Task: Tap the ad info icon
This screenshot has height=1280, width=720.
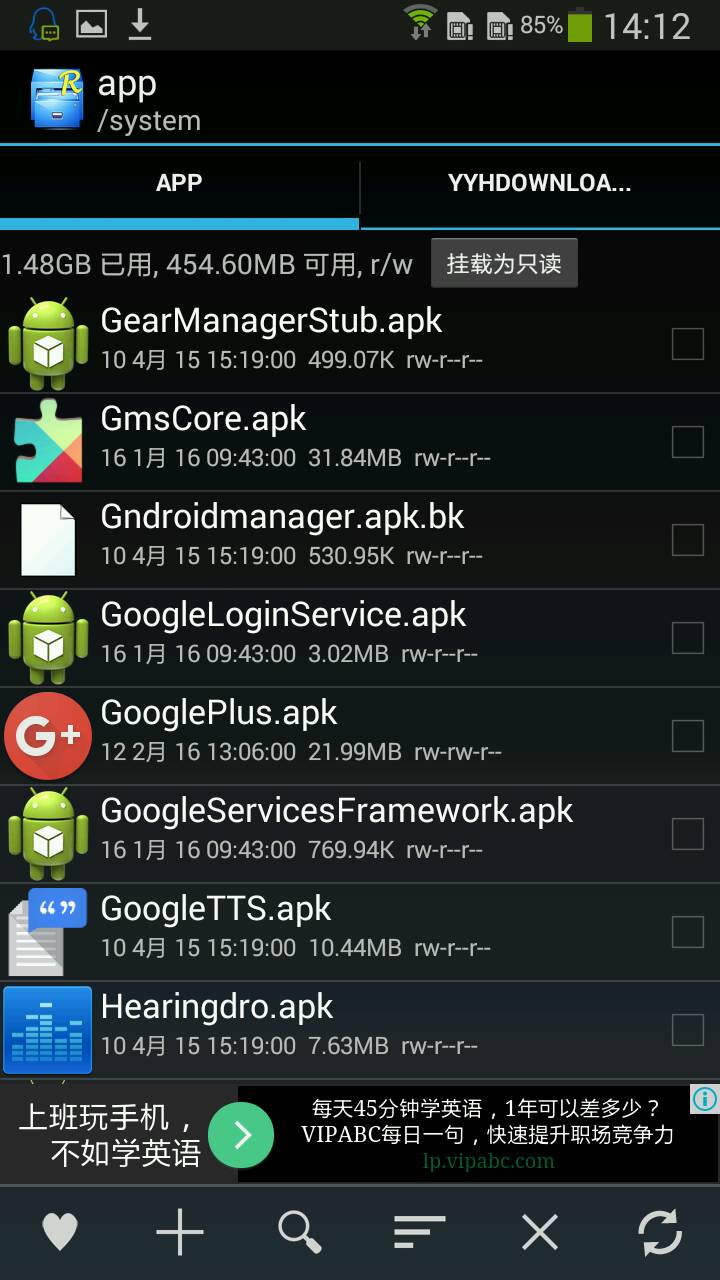Action: point(705,1100)
